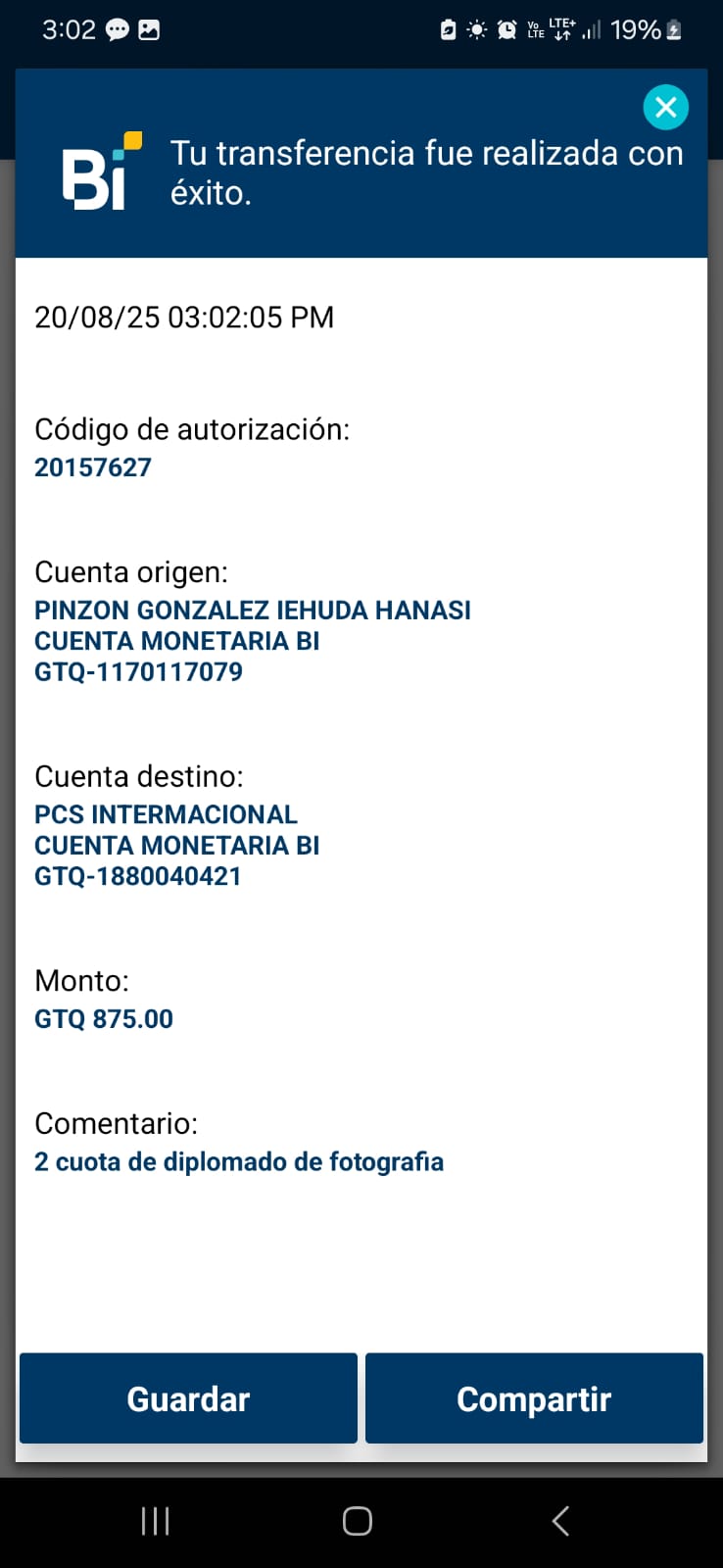Go back using the system back button
Image resolution: width=723 pixels, height=1568 pixels.
[x=560, y=1521]
